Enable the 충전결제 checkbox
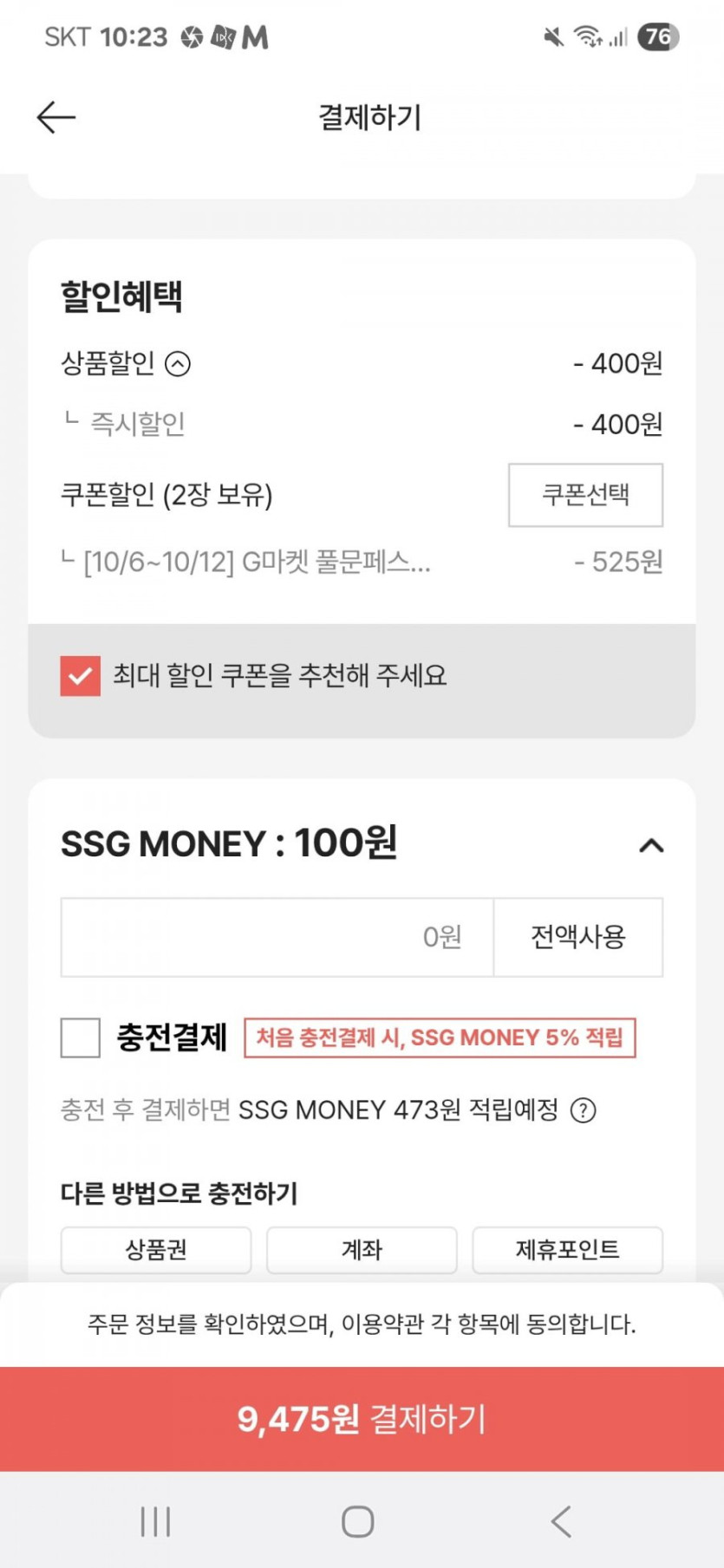 pos(81,1038)
